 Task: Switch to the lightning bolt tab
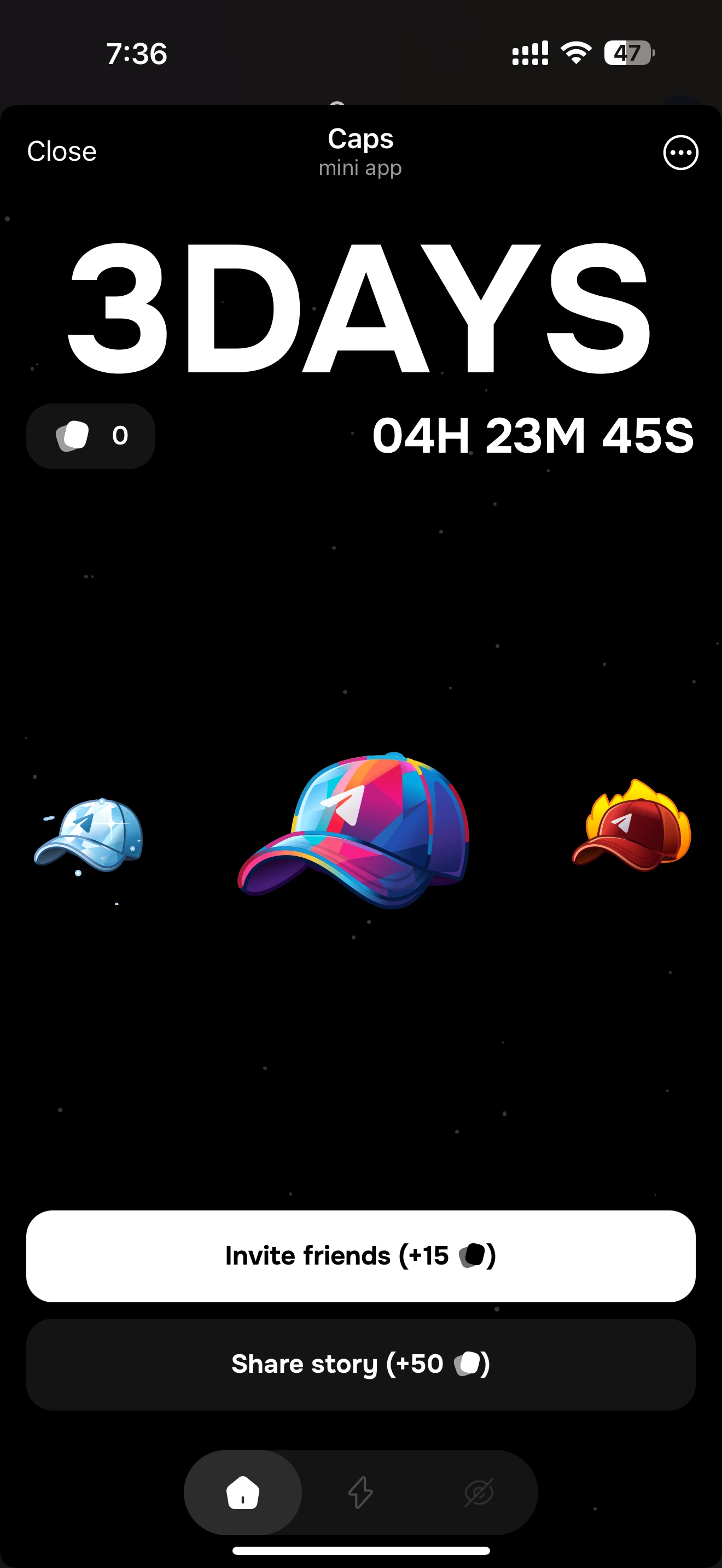coord(360,1492)
